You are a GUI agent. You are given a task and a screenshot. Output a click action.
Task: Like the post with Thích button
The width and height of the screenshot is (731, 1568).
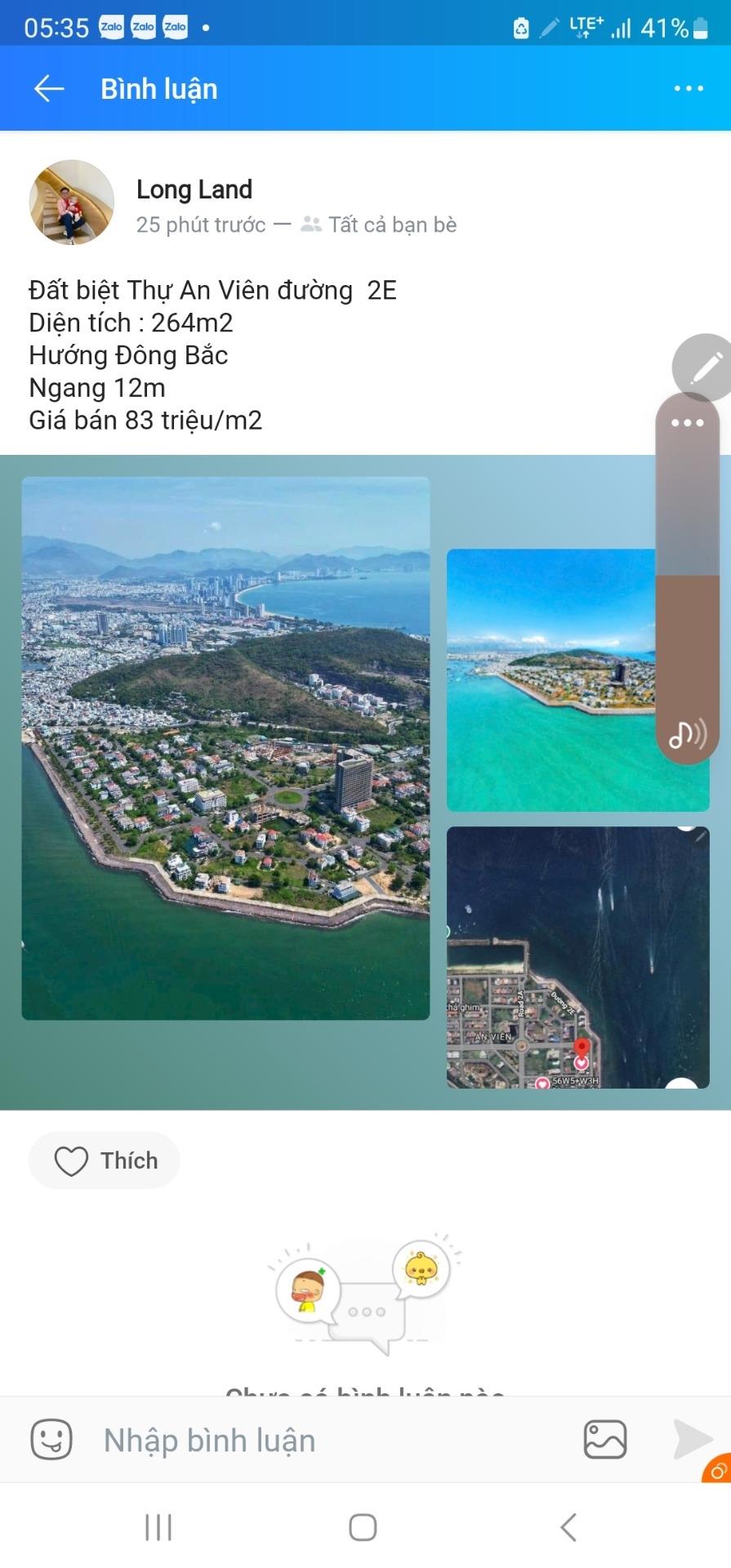click(105, 1160)
